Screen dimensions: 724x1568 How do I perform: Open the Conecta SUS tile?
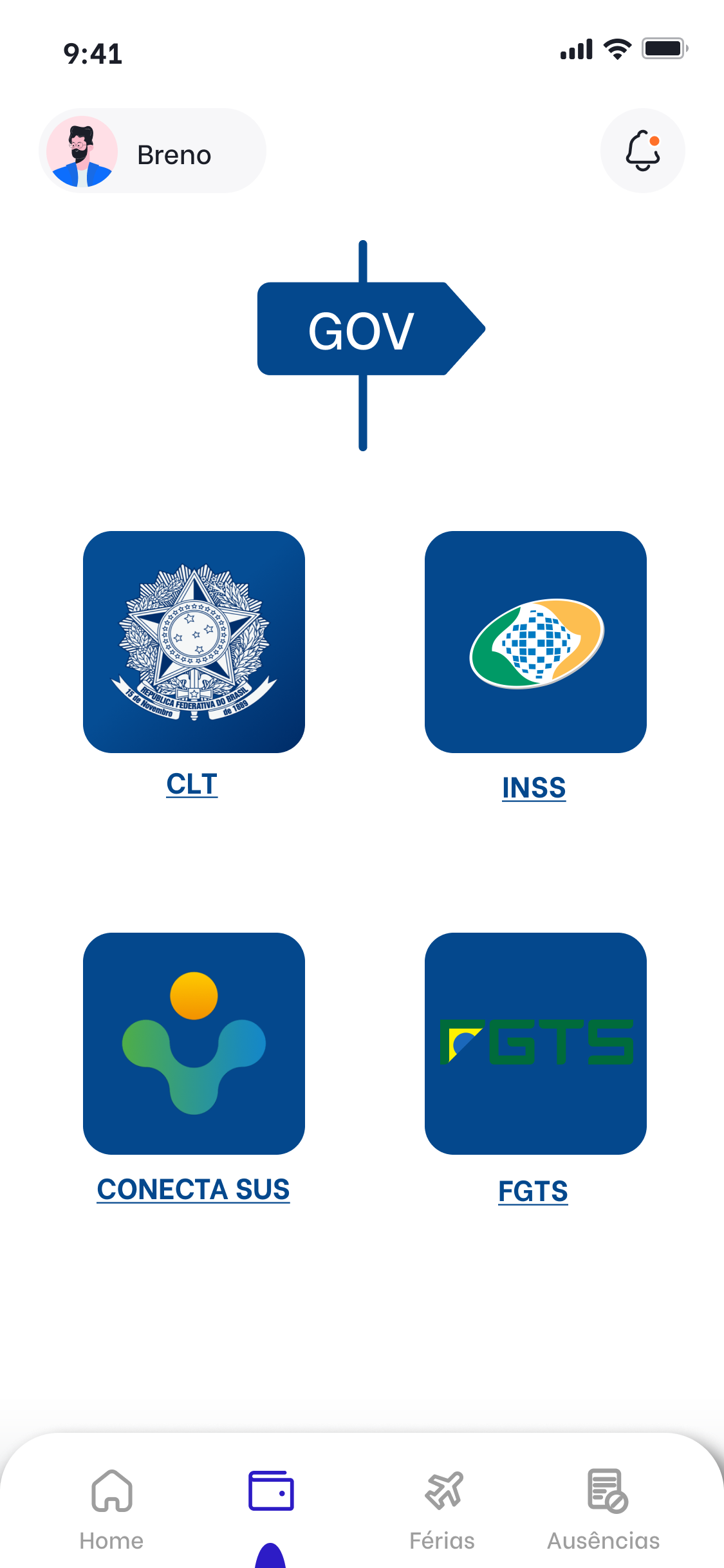(194, 1043)
